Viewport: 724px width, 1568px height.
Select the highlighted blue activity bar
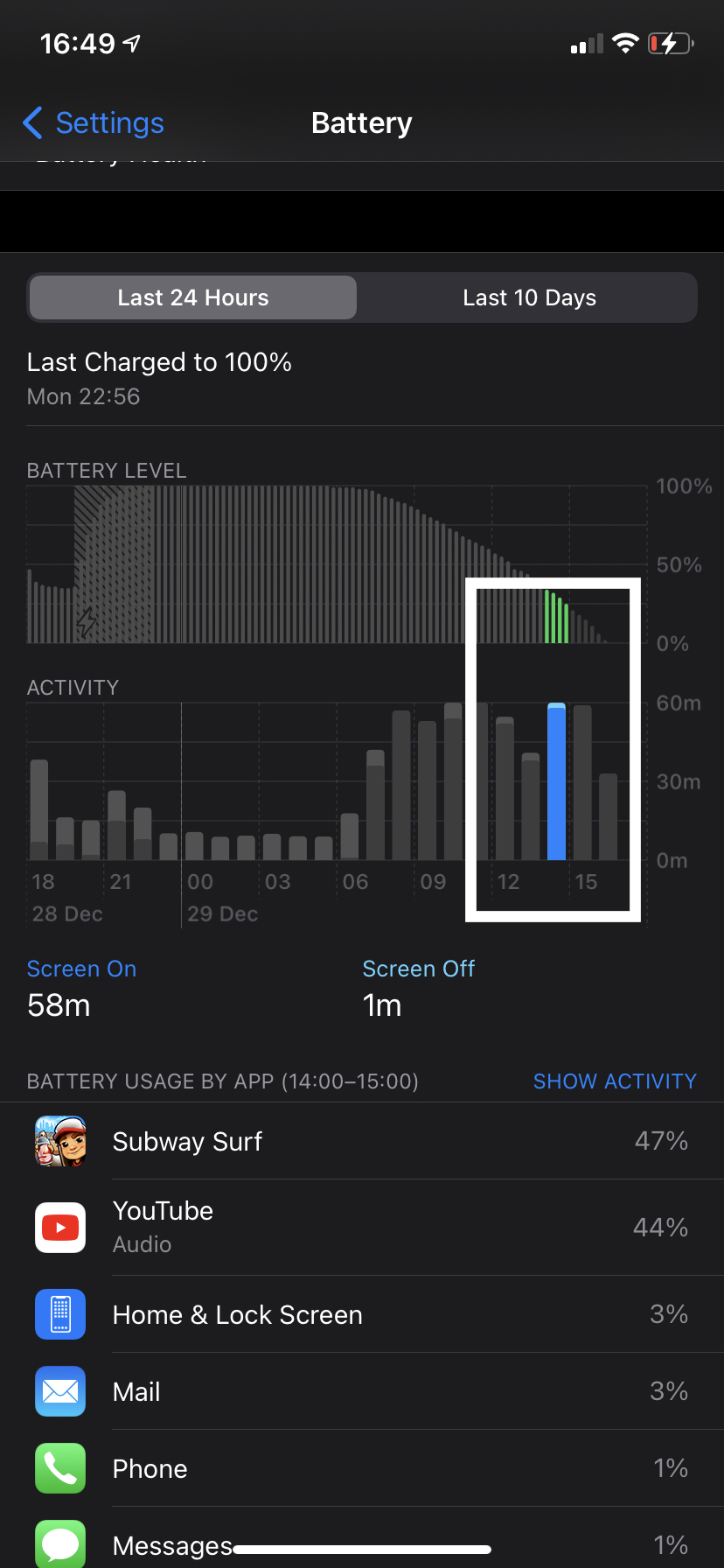[x=556, y=782]
